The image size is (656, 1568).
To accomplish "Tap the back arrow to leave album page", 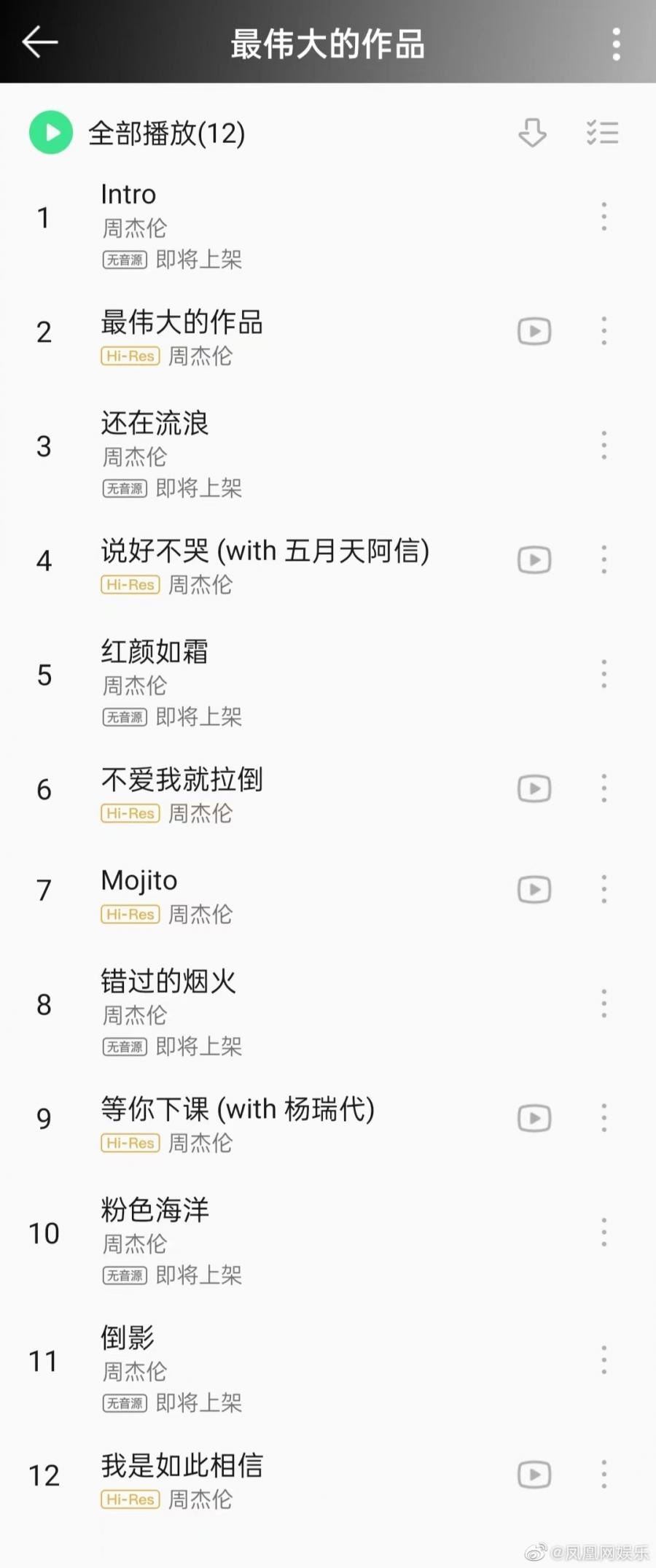I will [40, 42].
